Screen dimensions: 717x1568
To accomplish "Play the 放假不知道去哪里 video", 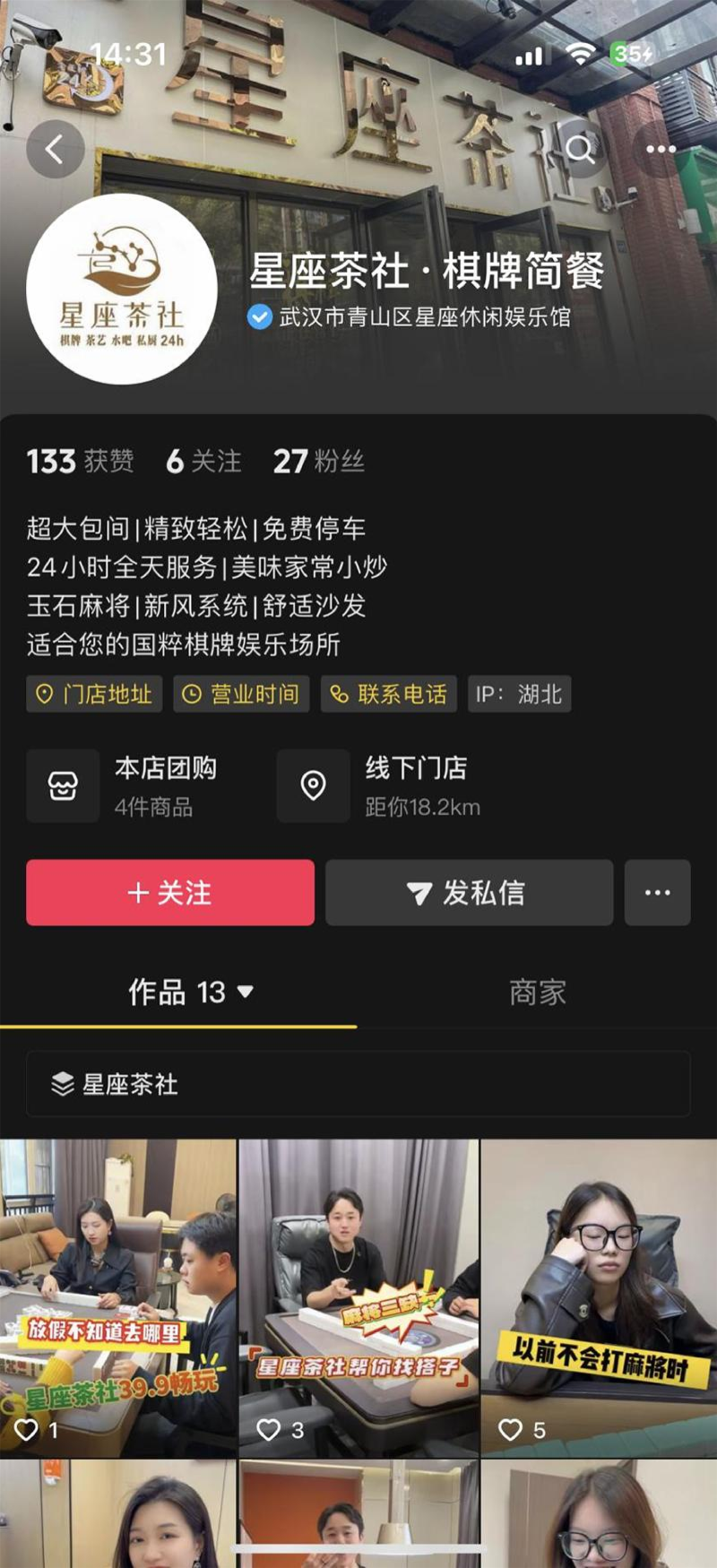I will click(118, 1297).
